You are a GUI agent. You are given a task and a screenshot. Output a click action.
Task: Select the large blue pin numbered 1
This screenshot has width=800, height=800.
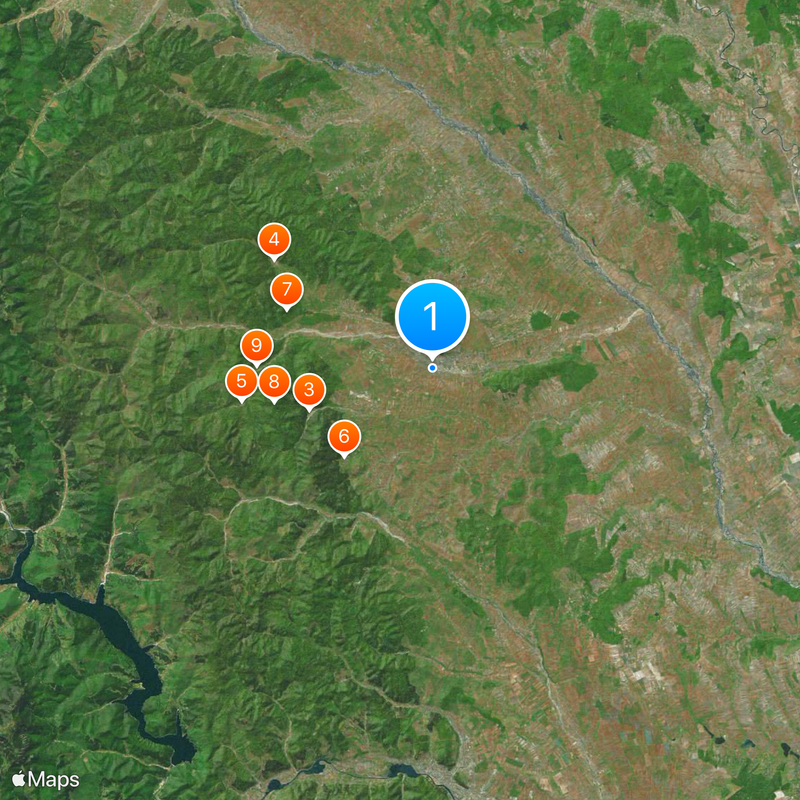(x=432, y=316)
